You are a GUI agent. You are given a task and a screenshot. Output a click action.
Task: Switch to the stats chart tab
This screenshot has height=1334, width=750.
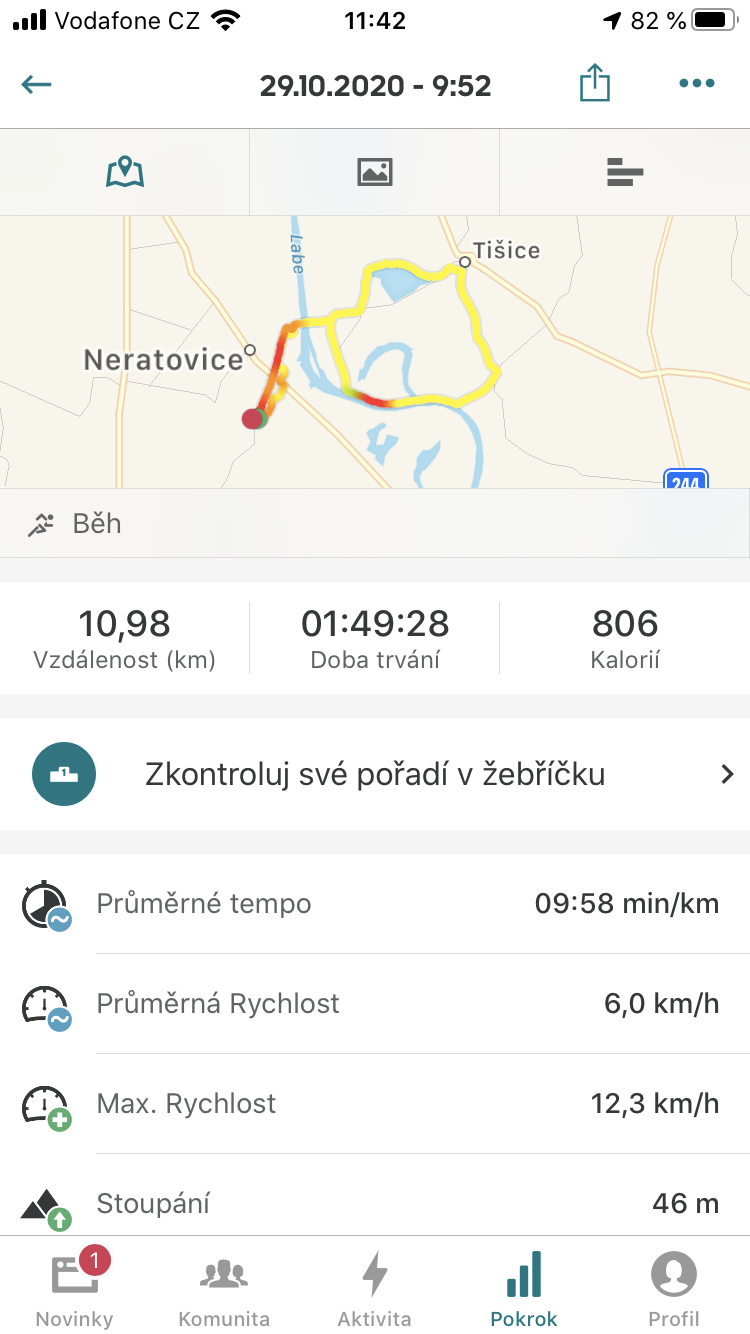click(625, 172)
